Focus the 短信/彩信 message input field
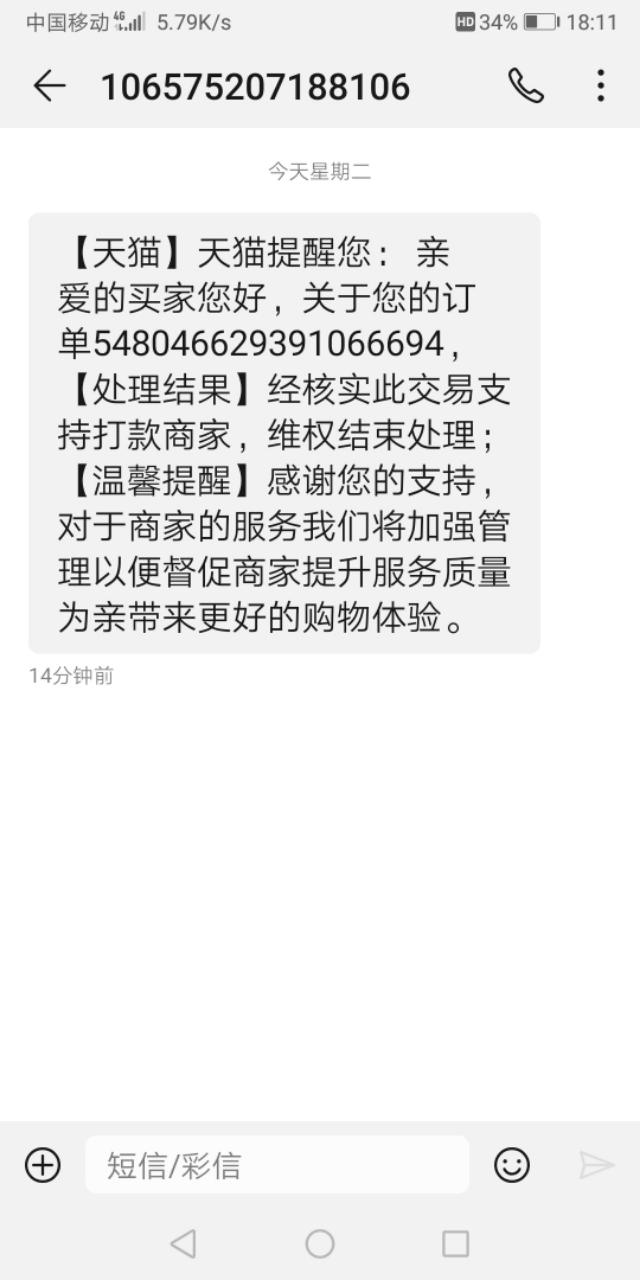 (x=277, y=1165)
